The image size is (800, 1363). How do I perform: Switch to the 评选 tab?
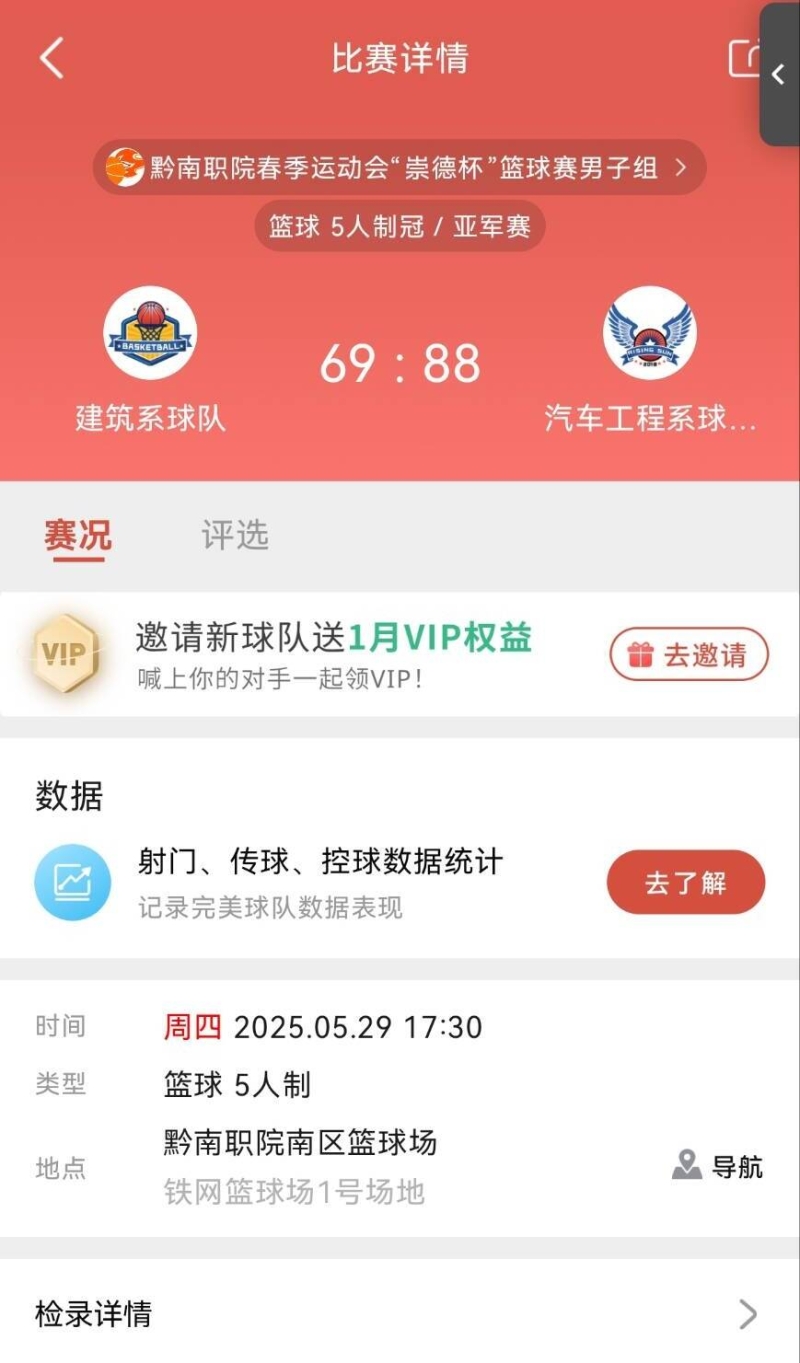pyautogui.click(x=235, y=535)
